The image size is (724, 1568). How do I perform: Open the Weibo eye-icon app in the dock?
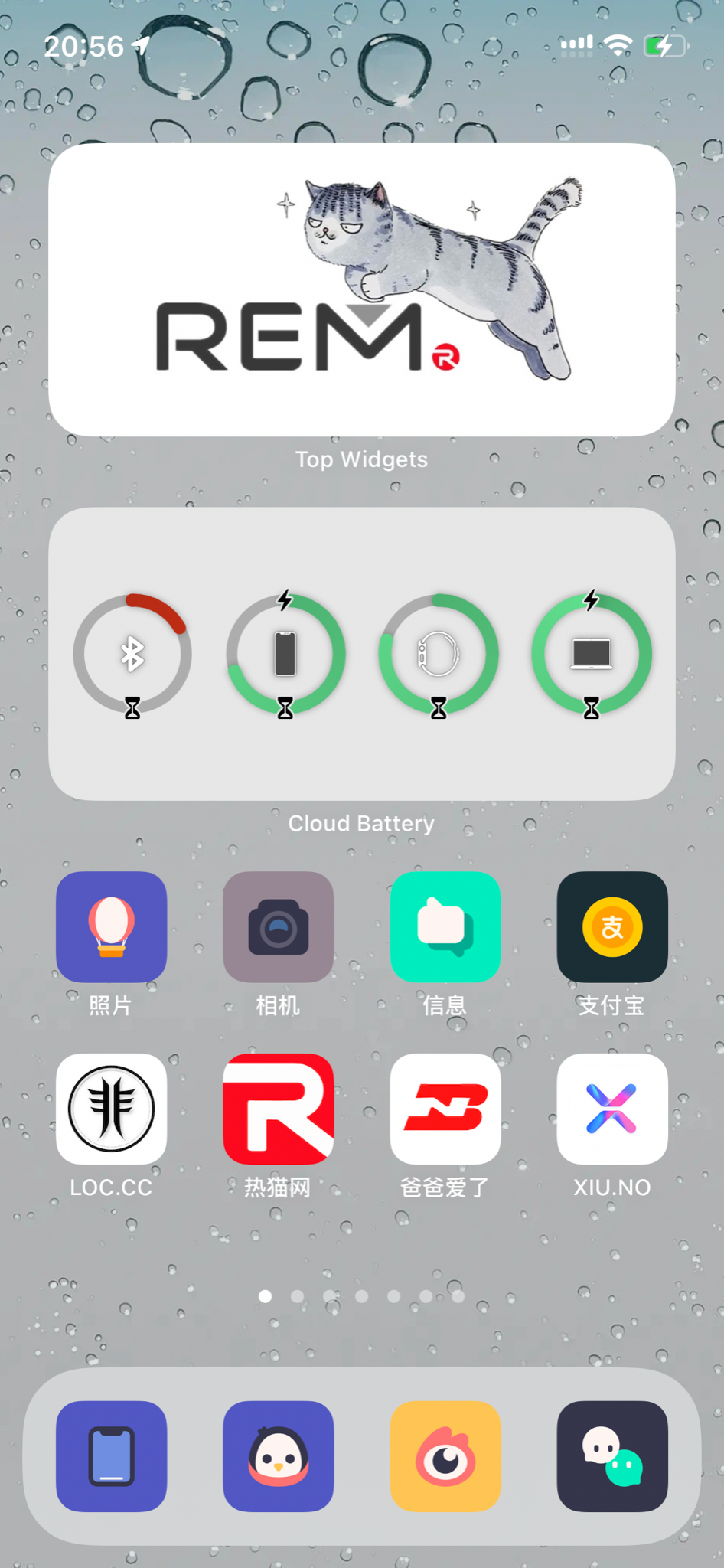point(445,1455)
